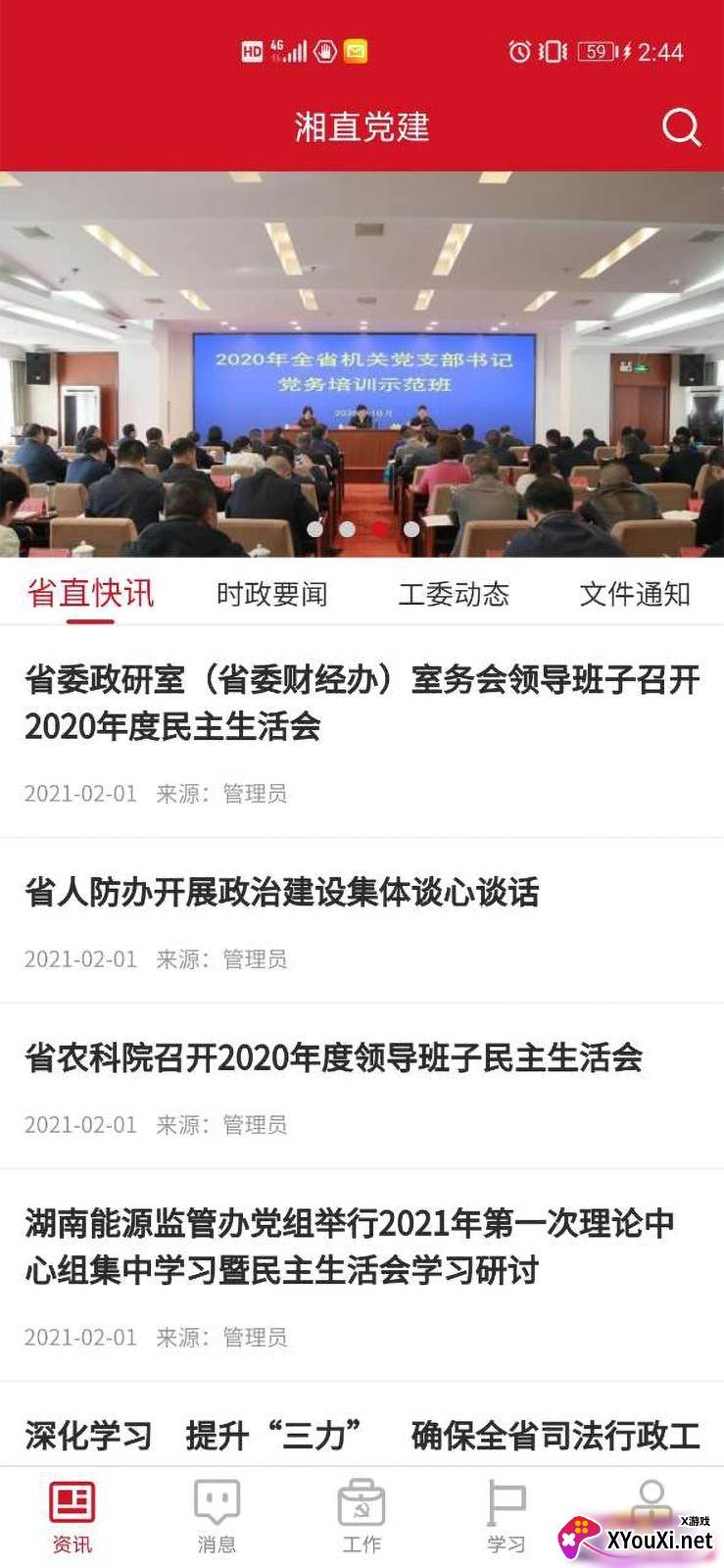
Task: Open the 省农科院 democratic life meeting article
Action: 333,1058
